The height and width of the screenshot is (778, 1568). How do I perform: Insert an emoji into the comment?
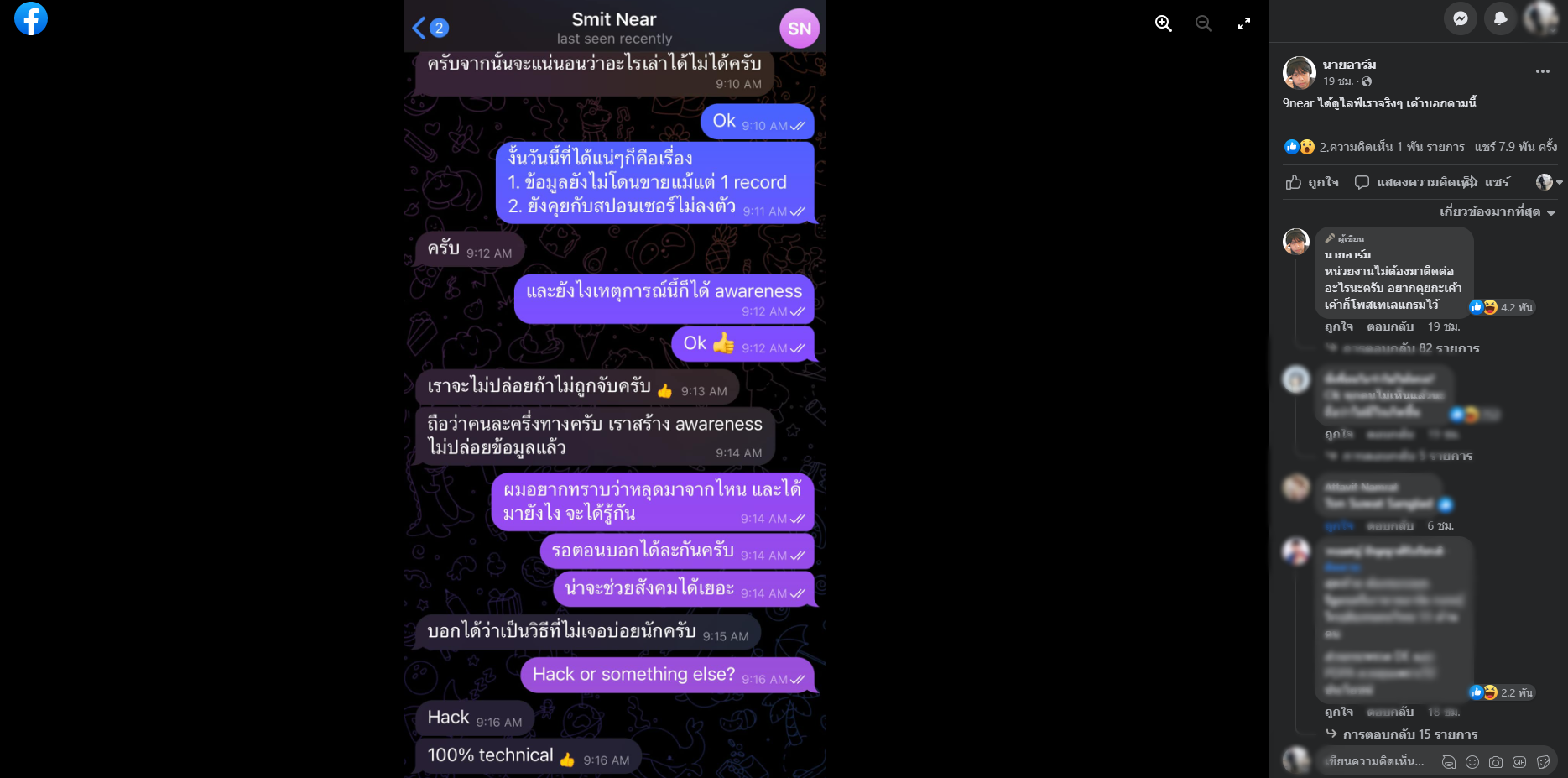pos(1472,762)
